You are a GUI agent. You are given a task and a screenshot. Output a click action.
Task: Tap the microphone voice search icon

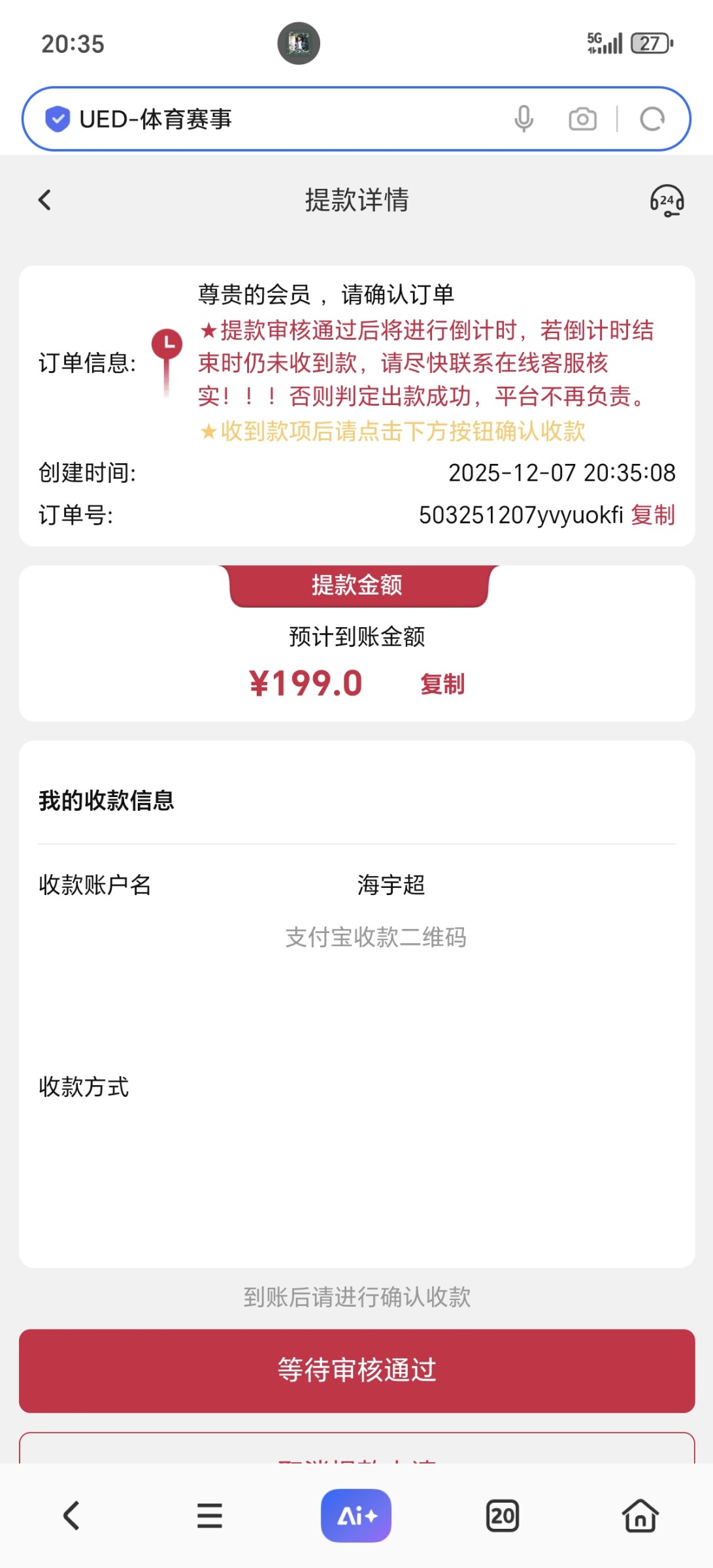click(x=523, y=118)
